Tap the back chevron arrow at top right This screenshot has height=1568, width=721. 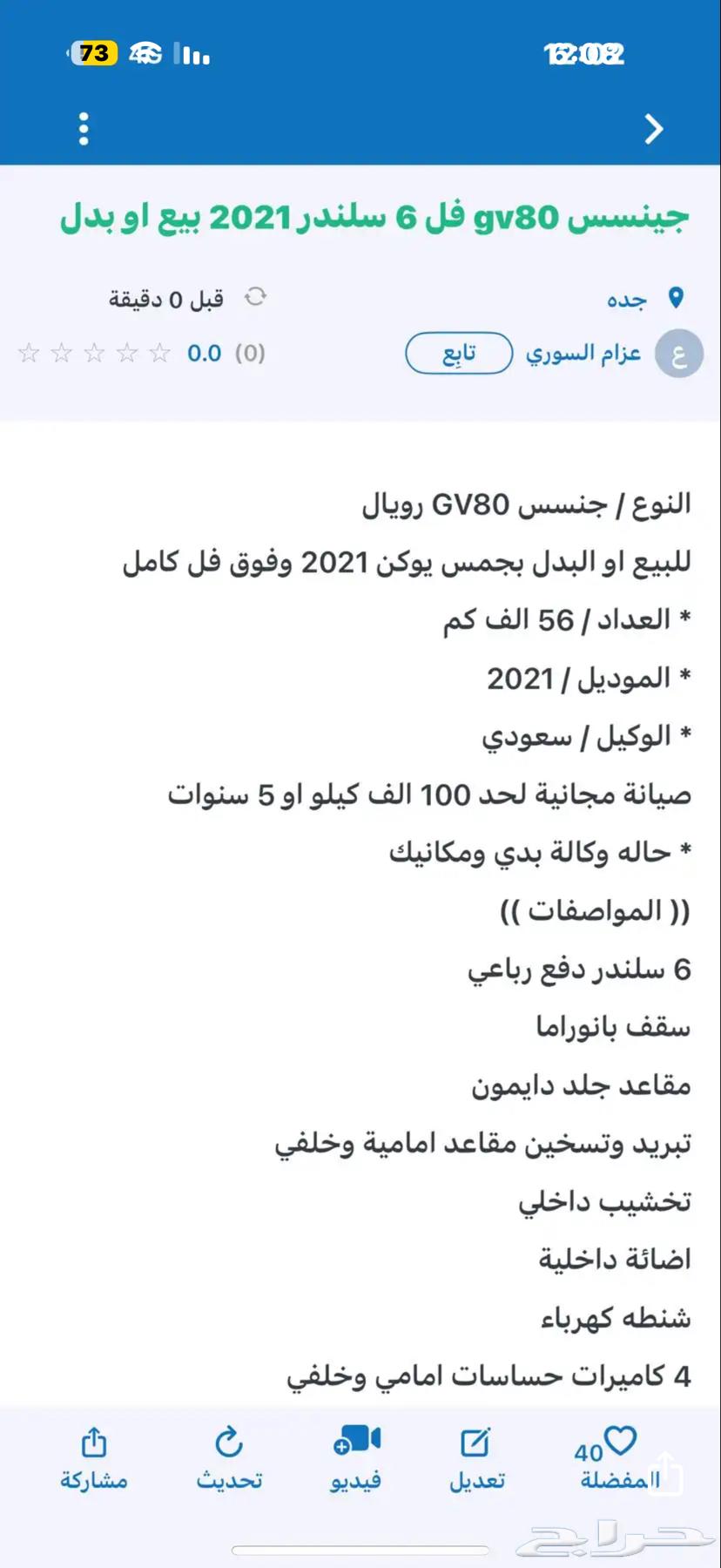652,128
